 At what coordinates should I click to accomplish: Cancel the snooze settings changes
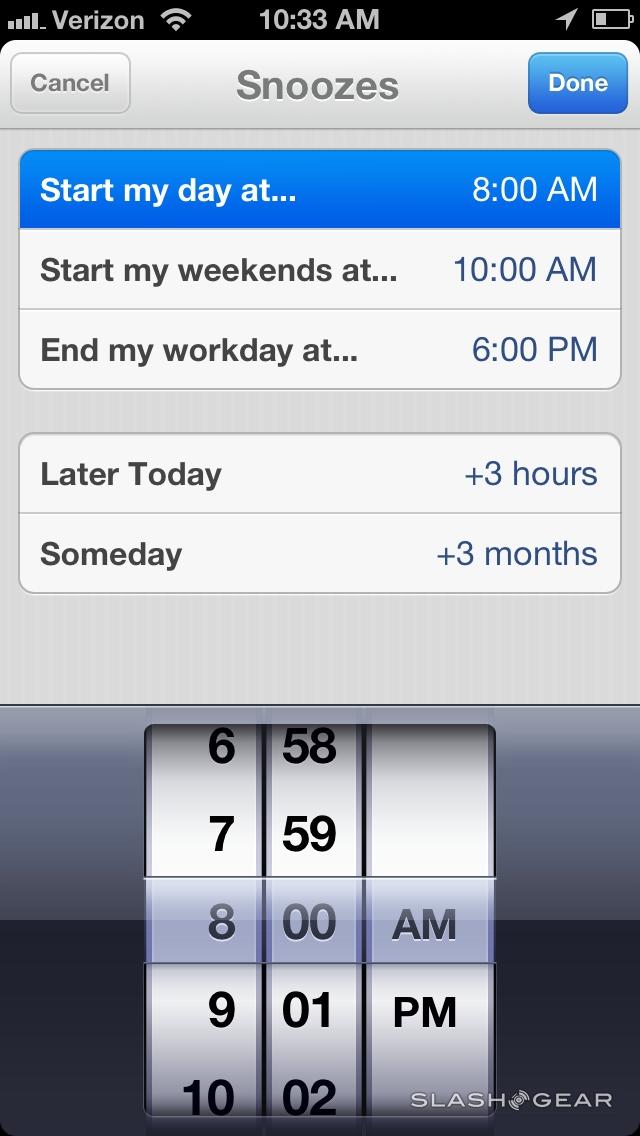pos(70,83)
